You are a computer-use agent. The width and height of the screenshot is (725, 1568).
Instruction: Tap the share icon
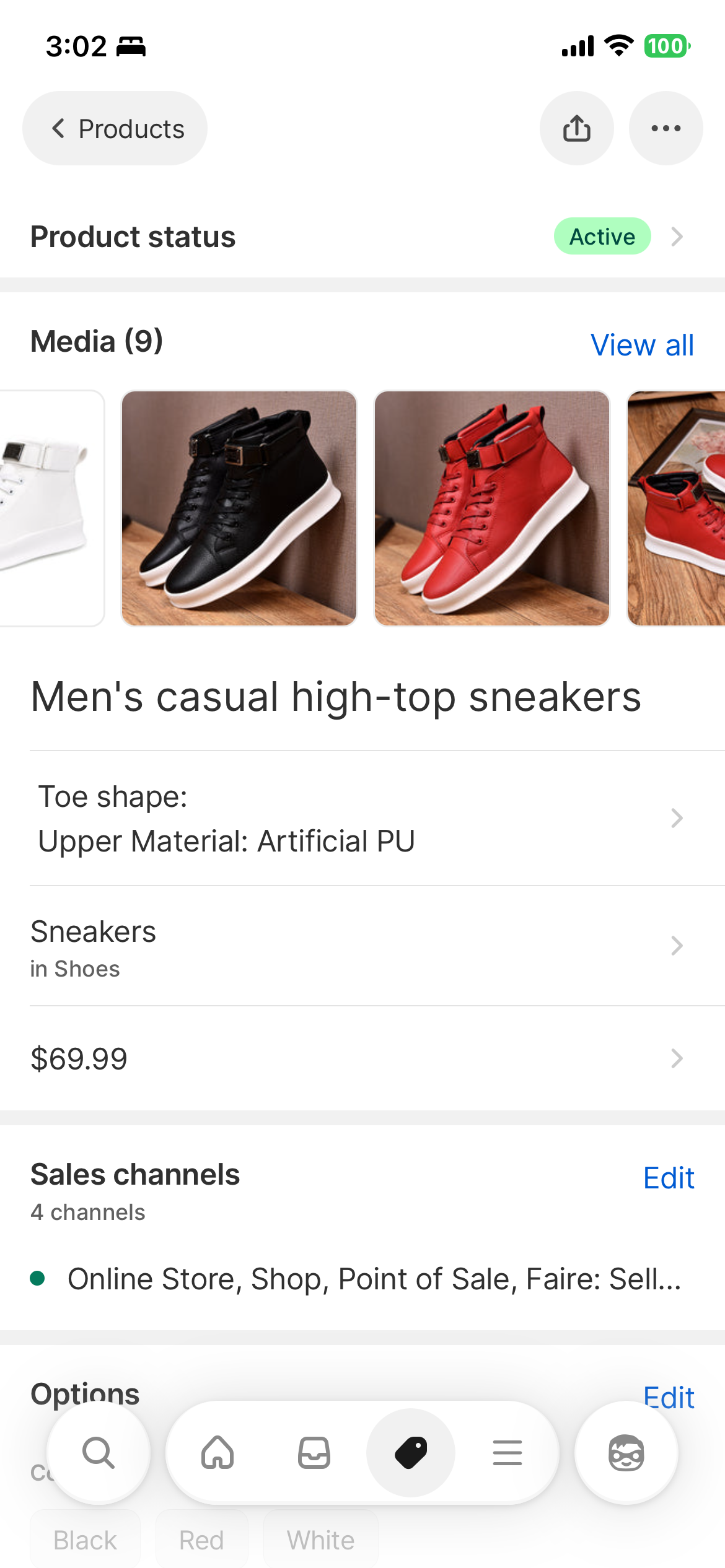(x=576, y=128)
